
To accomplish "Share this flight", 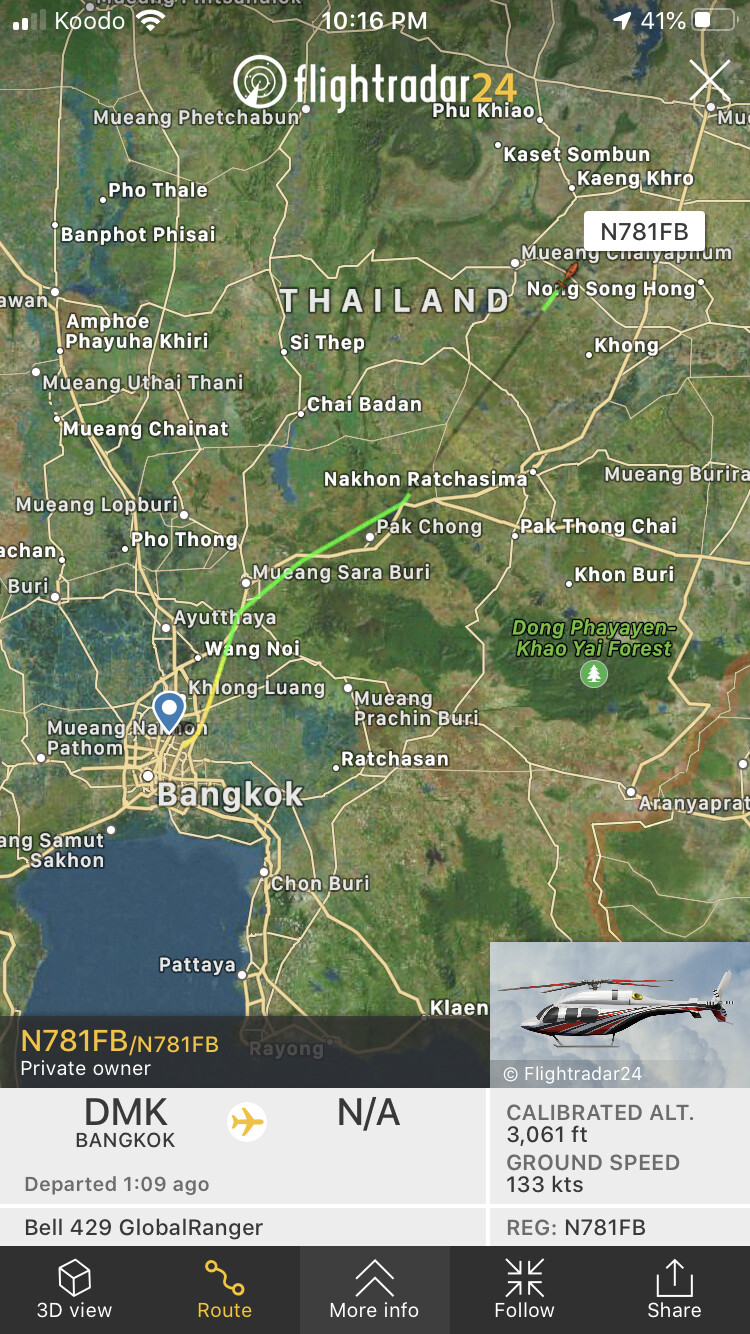I will click(x=674, y=1289).
